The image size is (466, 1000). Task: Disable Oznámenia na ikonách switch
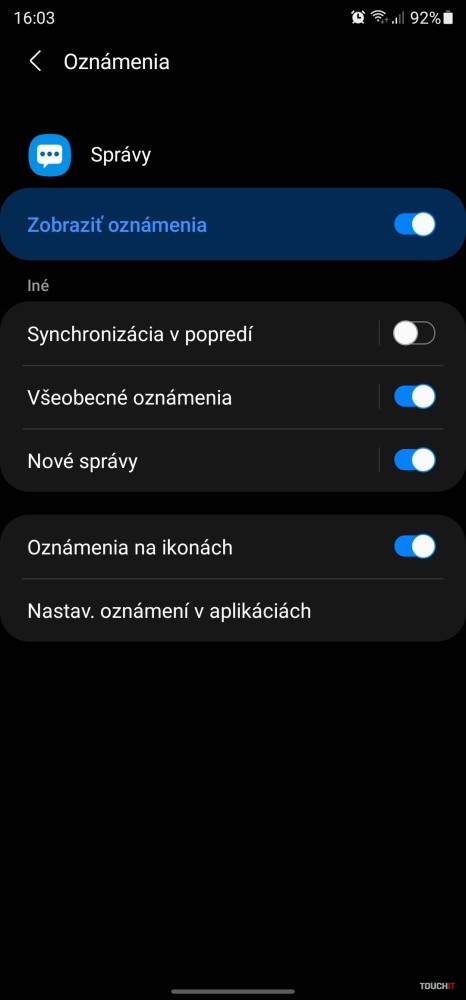pyautogui.click(x=414, y=547)
